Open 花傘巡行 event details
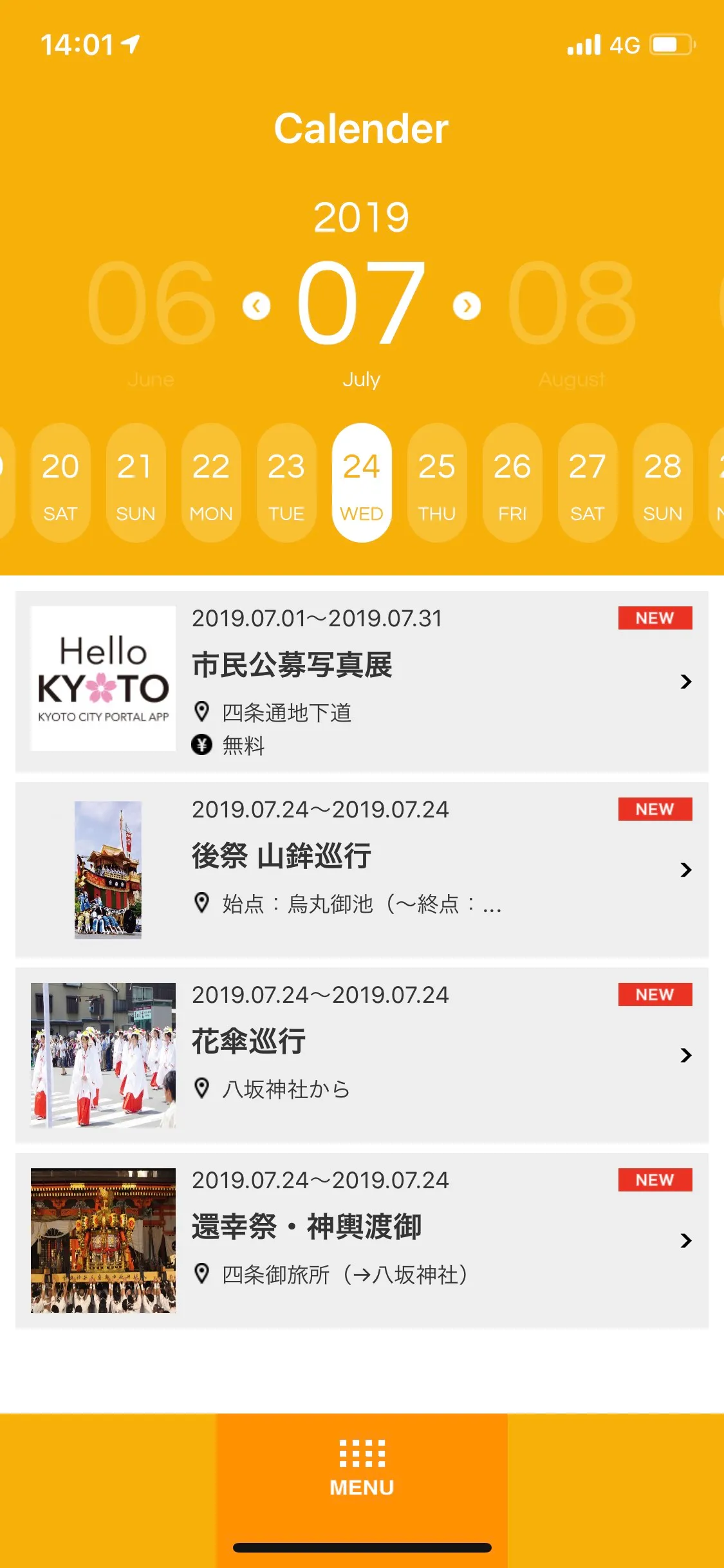The image size is (724, 1568). click(x=362, y=1054)
